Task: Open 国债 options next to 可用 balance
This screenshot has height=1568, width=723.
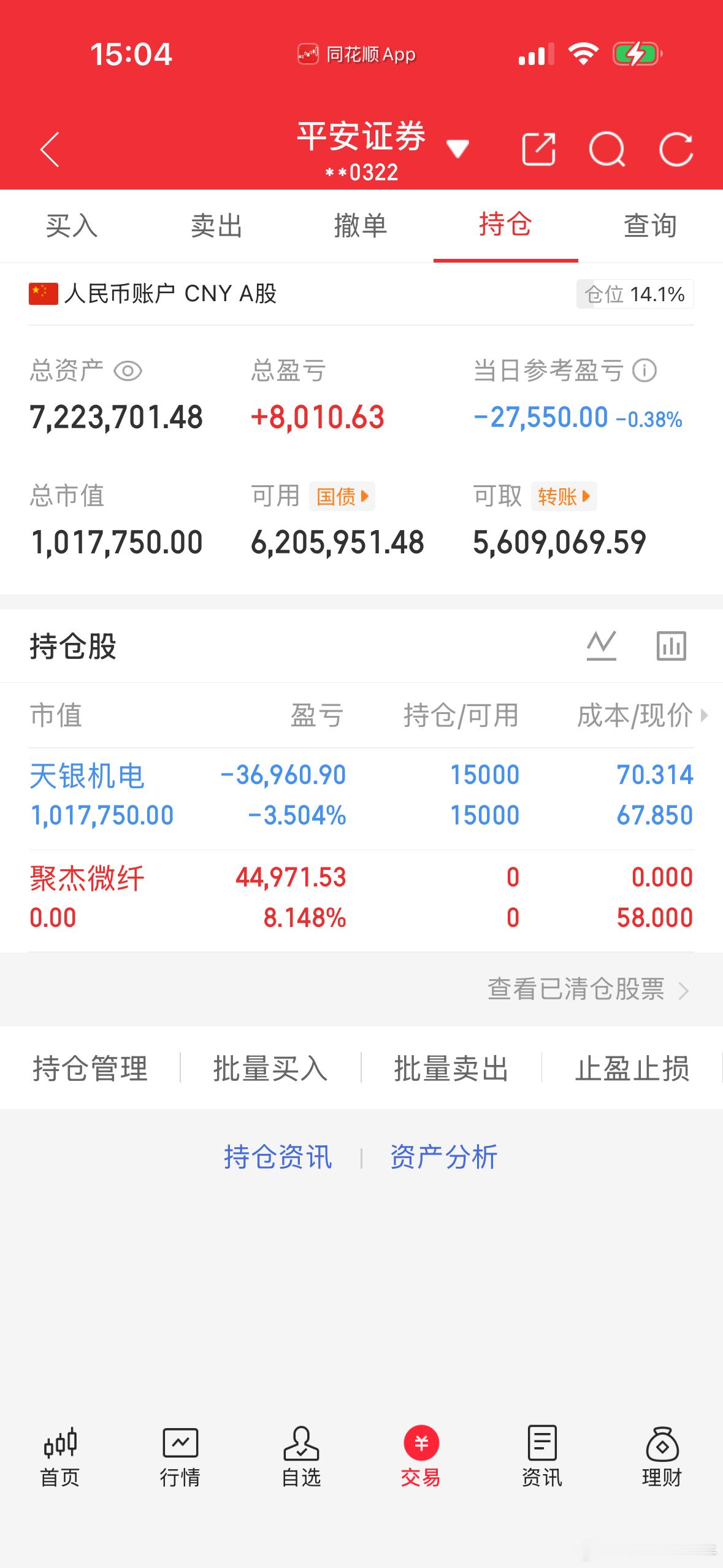Action: pyautogui.click(x=341, y=496)
